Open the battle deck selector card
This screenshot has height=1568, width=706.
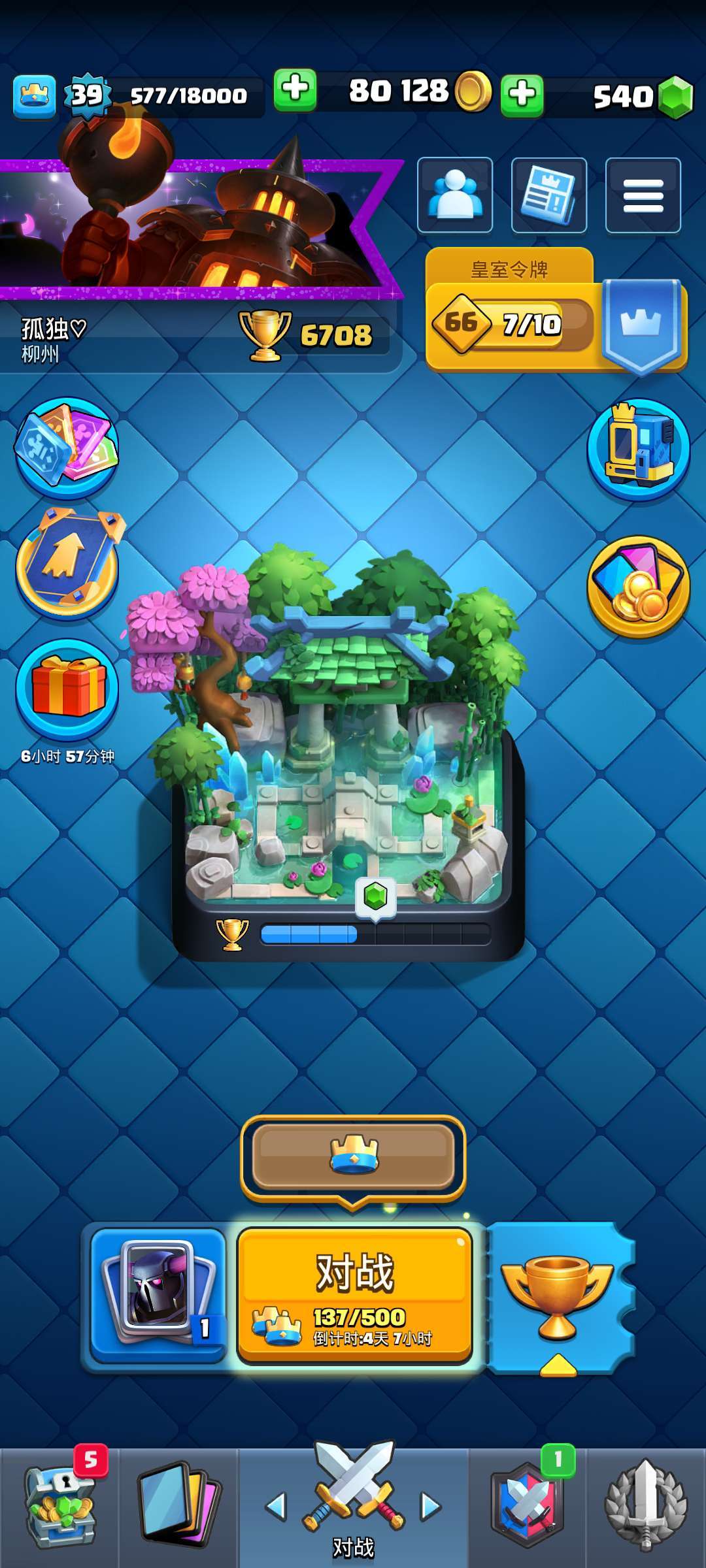pyautogui.click(x=158, y=1295)
